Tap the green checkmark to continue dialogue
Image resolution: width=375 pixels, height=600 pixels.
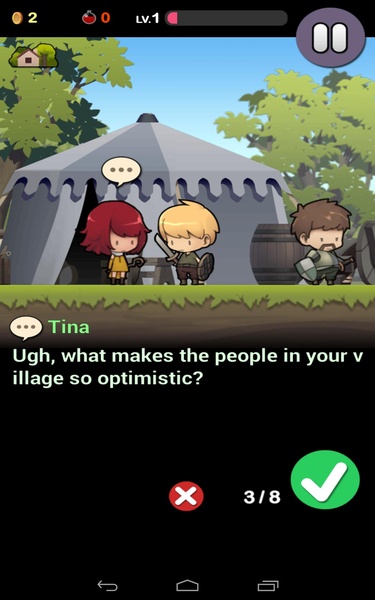(x=325, y=479)
